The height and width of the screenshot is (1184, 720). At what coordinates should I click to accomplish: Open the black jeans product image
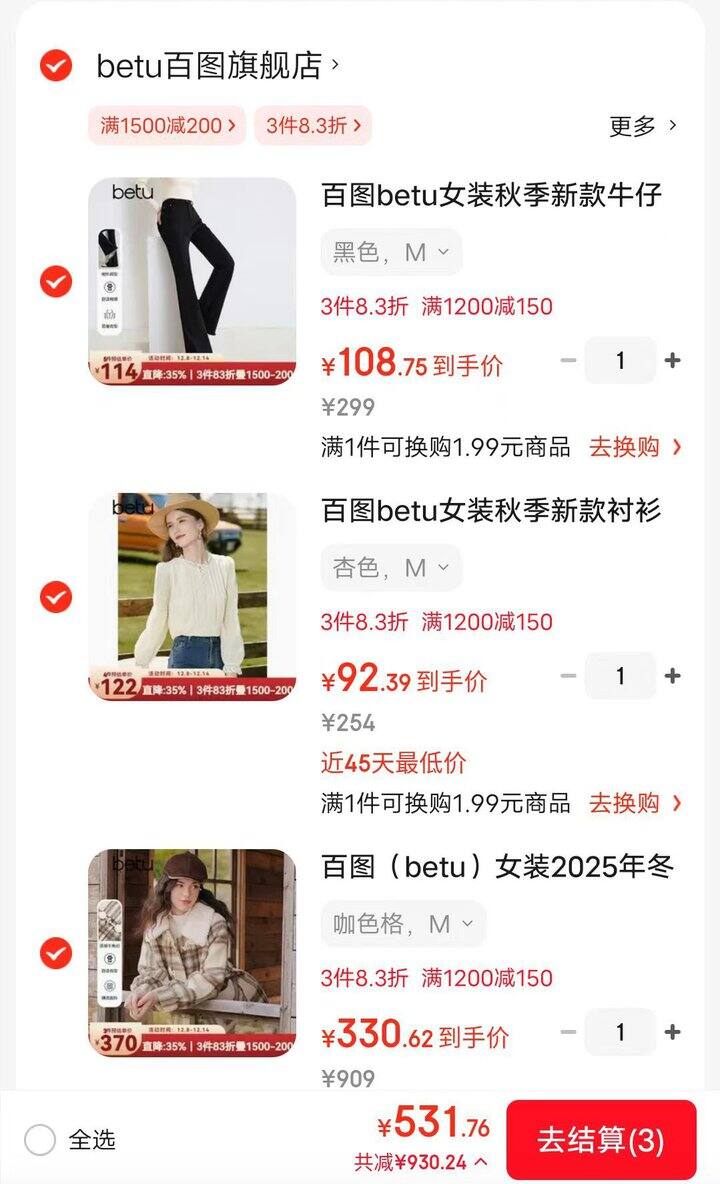[192, 281]
